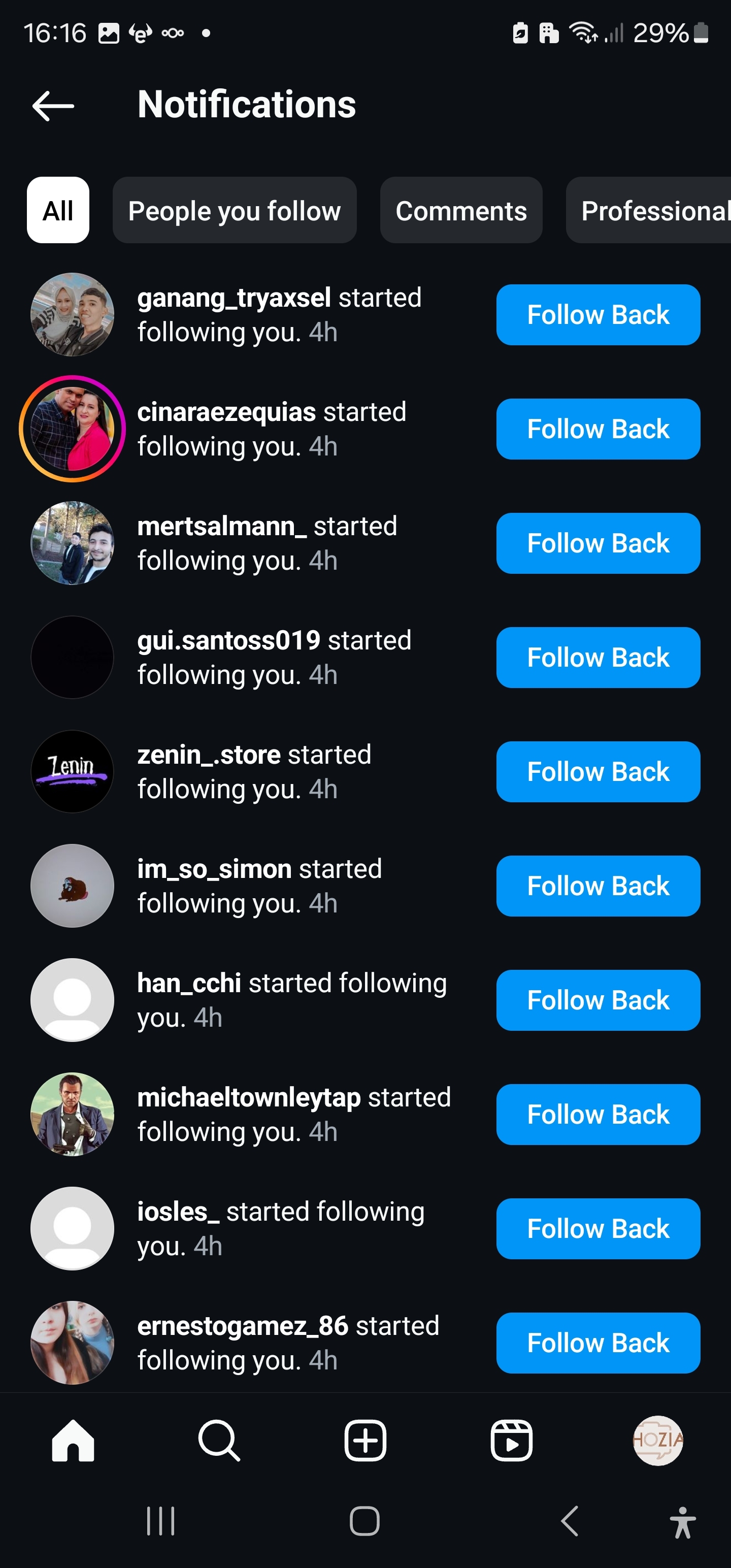
Task: Open the Reels tab
Action: [511, 1440]
